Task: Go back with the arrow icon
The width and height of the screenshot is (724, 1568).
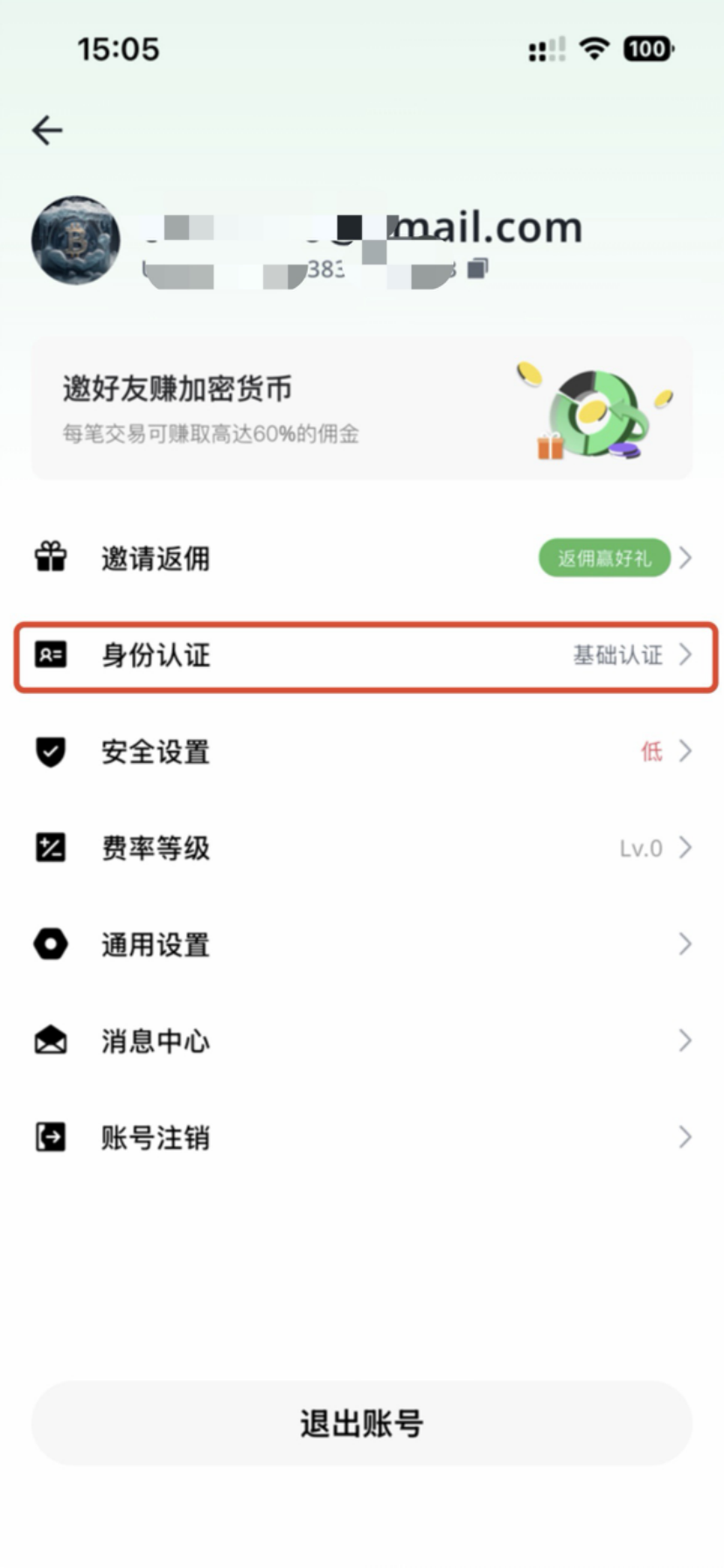Action: 47,130
